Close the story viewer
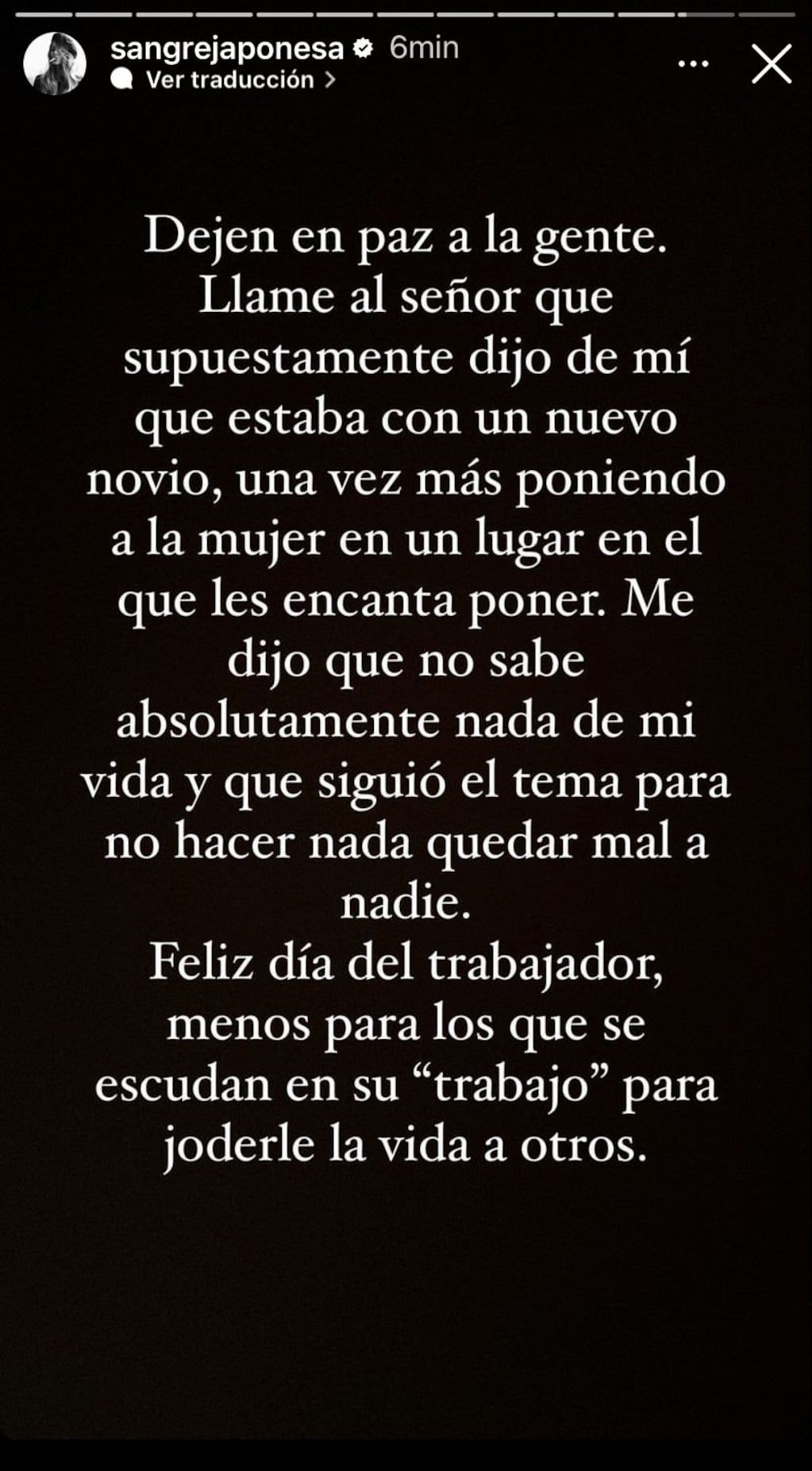The height and width of the screenshot is (1471, 812). click(x=772, y=64)
